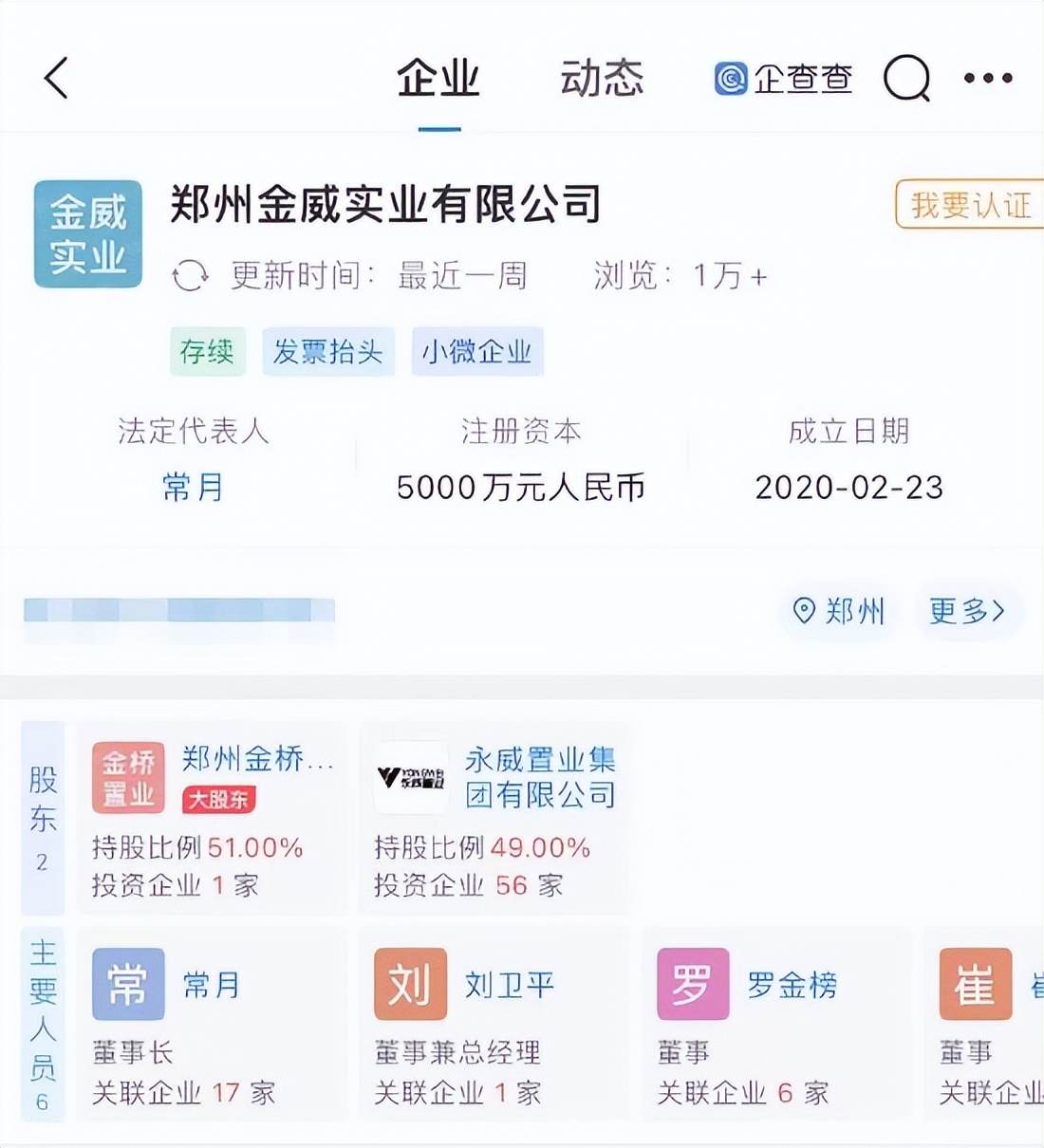1044x1148 pixels.
Task: Open the three-dot overflow menu
Action: tap(988, 79)
